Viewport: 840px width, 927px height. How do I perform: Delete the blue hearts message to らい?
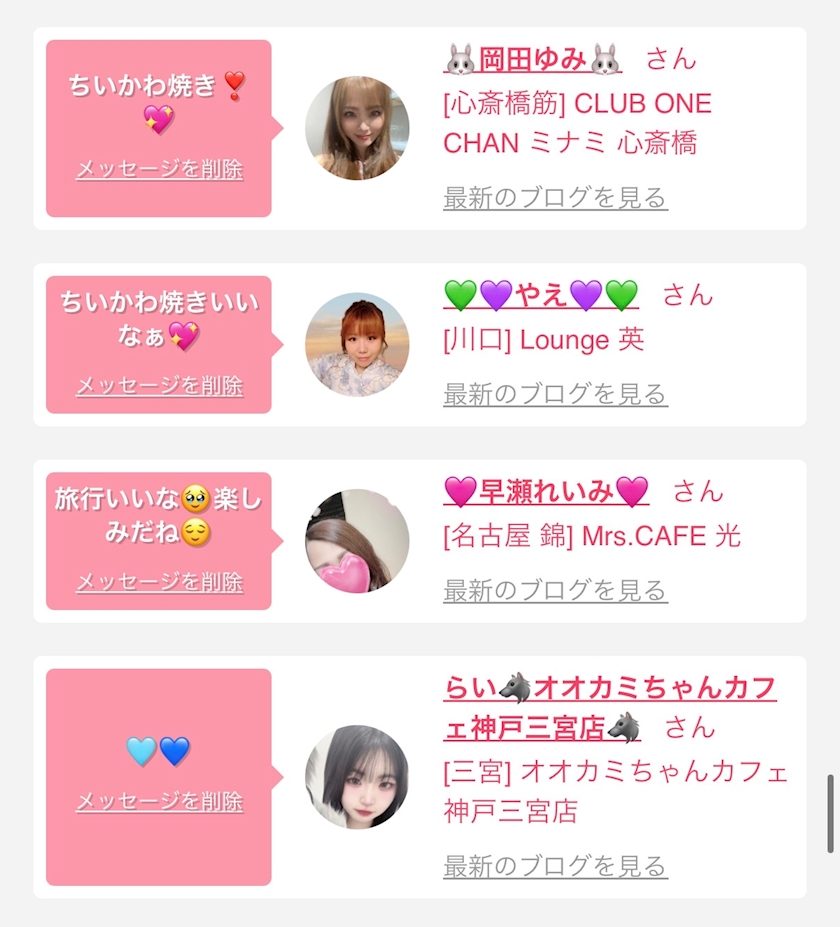tap(160, 802)
